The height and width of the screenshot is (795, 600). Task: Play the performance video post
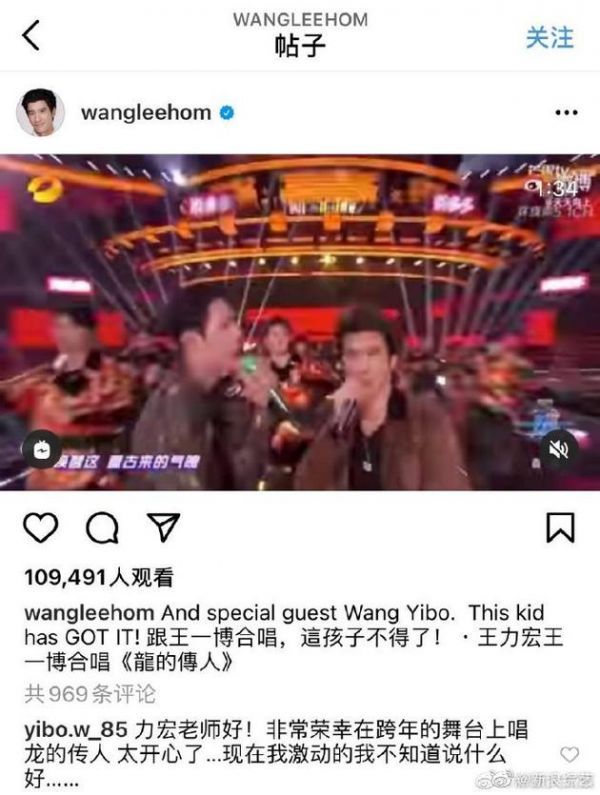(x=300, y=322)
